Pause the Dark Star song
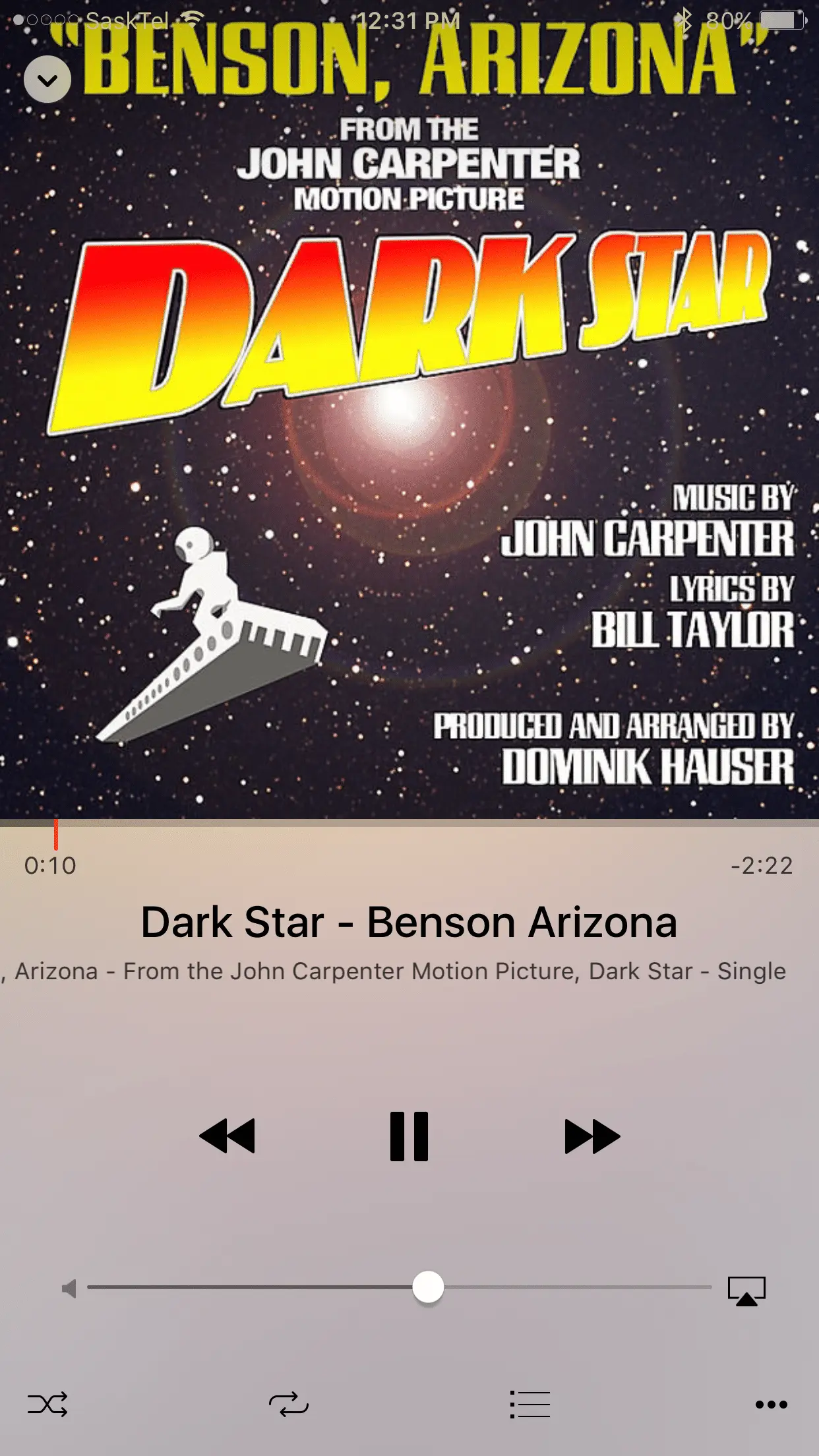Viewport: 819px width, 1456px height. click(409, 1136)
